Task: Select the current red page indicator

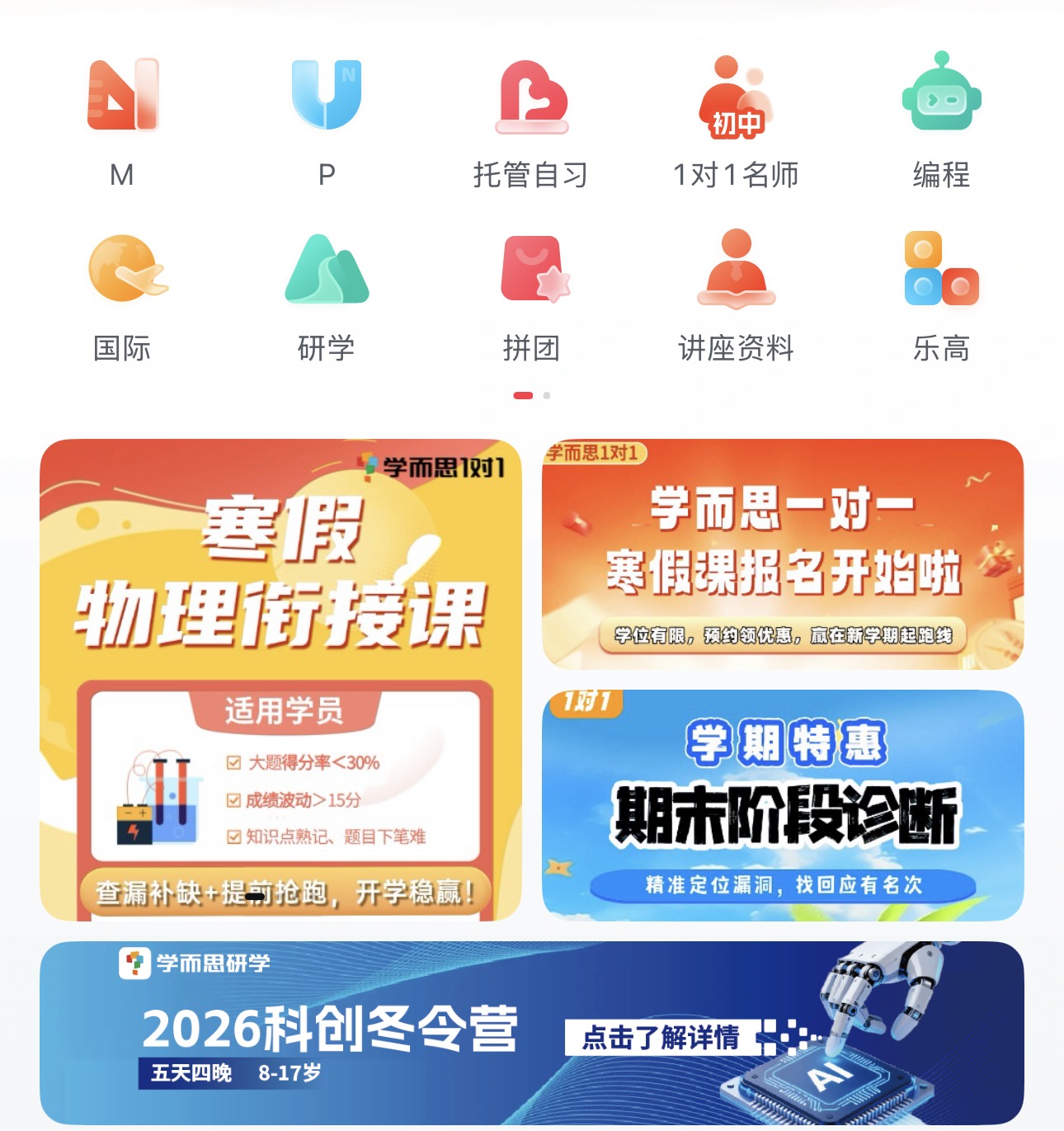Action: click(x=521, y=396)
